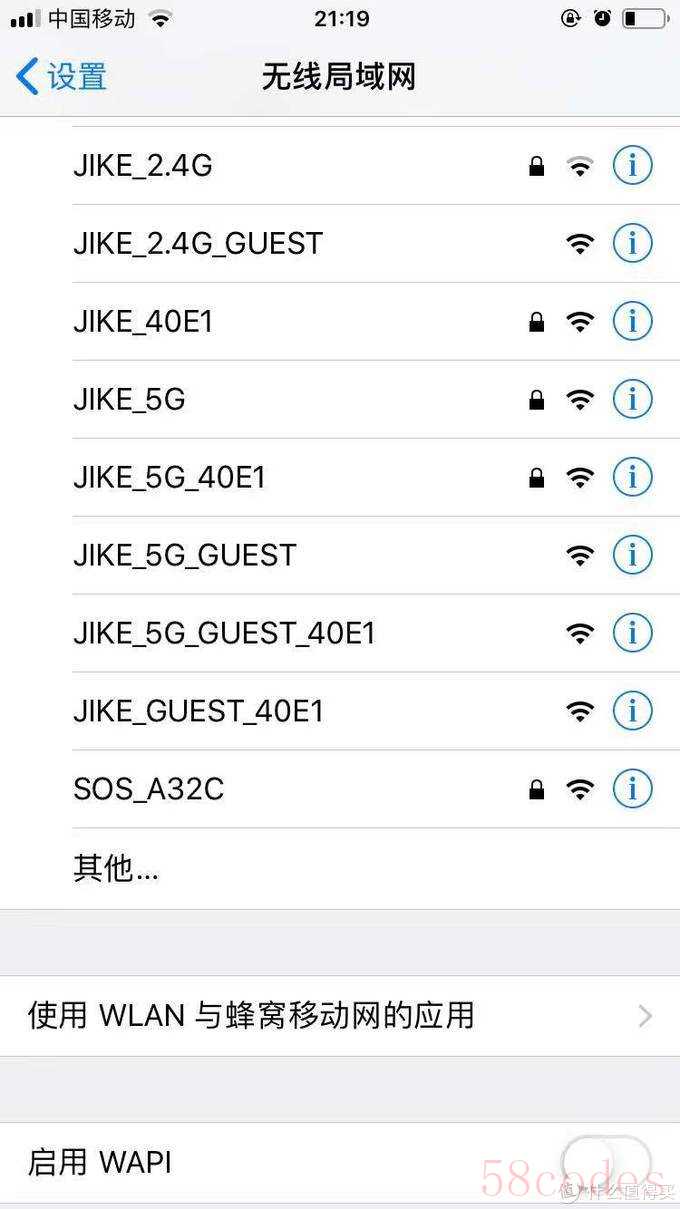Open info for JIKE_5G
Screen dimensions: 680x1209
(632, 399)
